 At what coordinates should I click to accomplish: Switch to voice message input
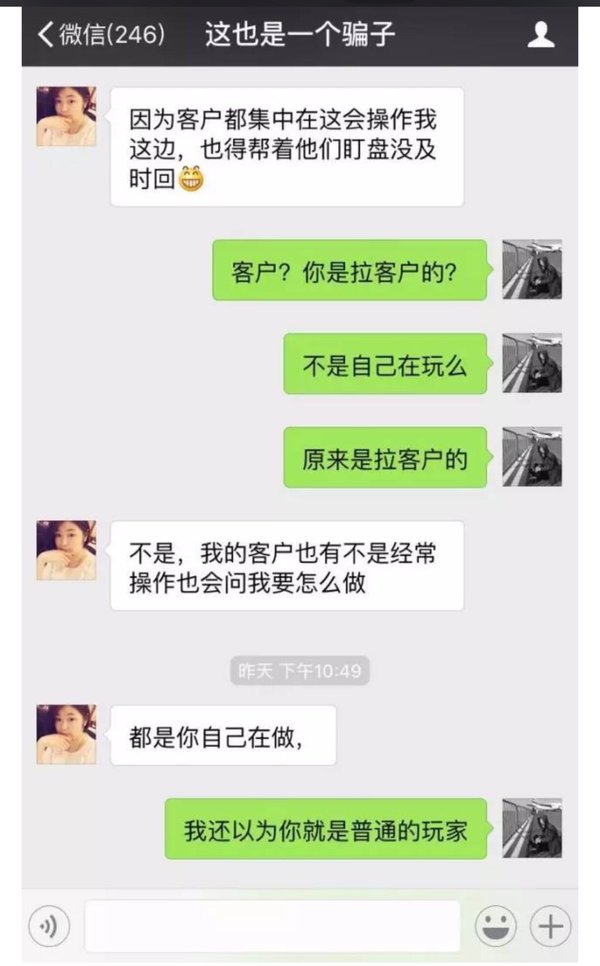pos(49,925)
